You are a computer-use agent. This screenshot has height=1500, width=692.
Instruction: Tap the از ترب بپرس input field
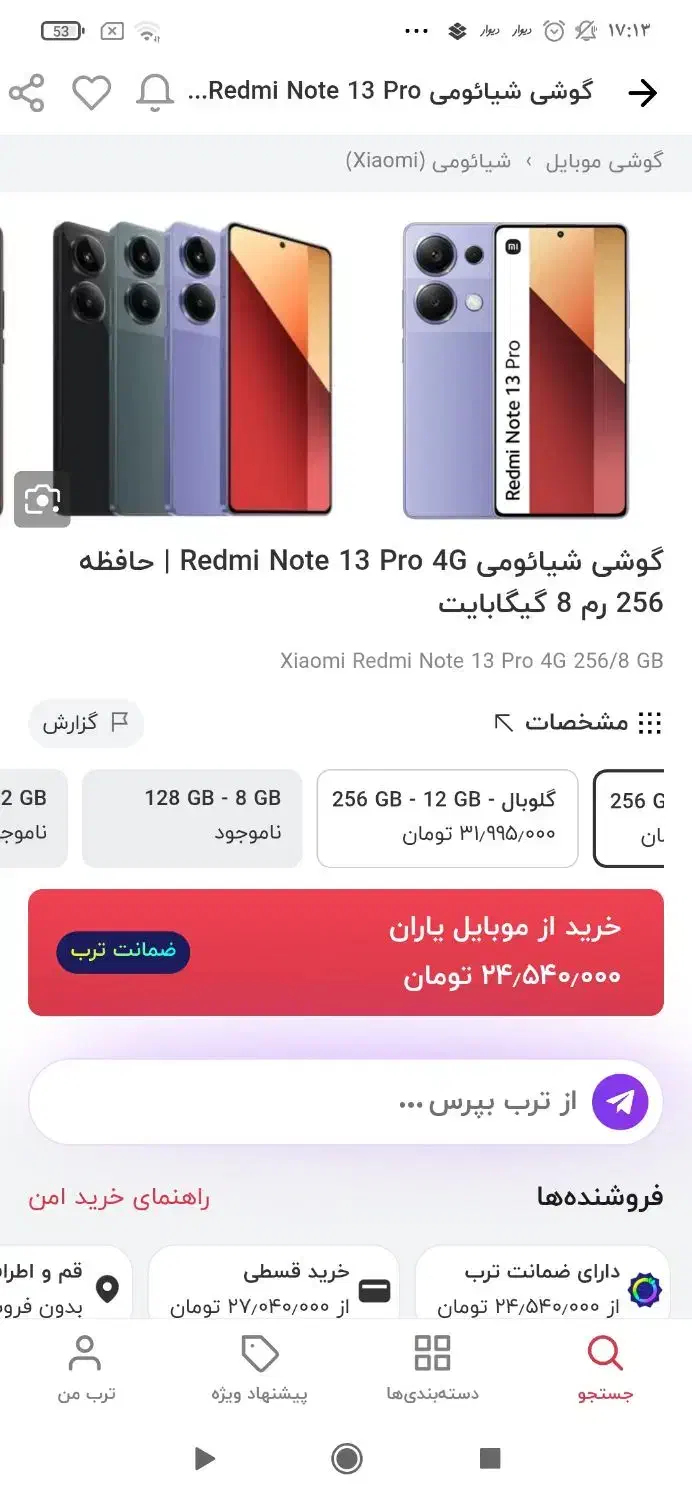[x=346, y=1102]
